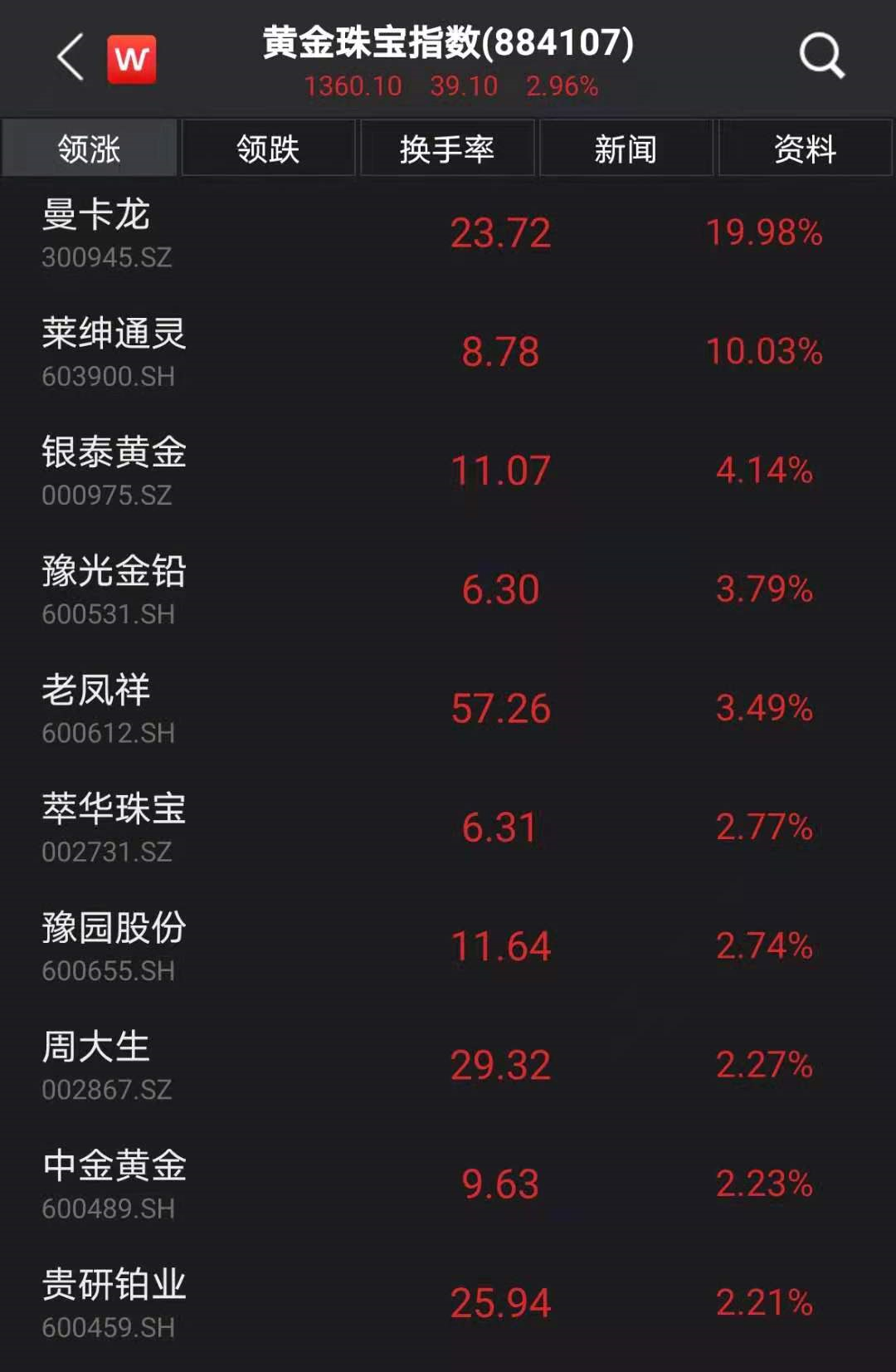Switch to the 领跌 tab
896x1372 pixels.
(268, 149)
